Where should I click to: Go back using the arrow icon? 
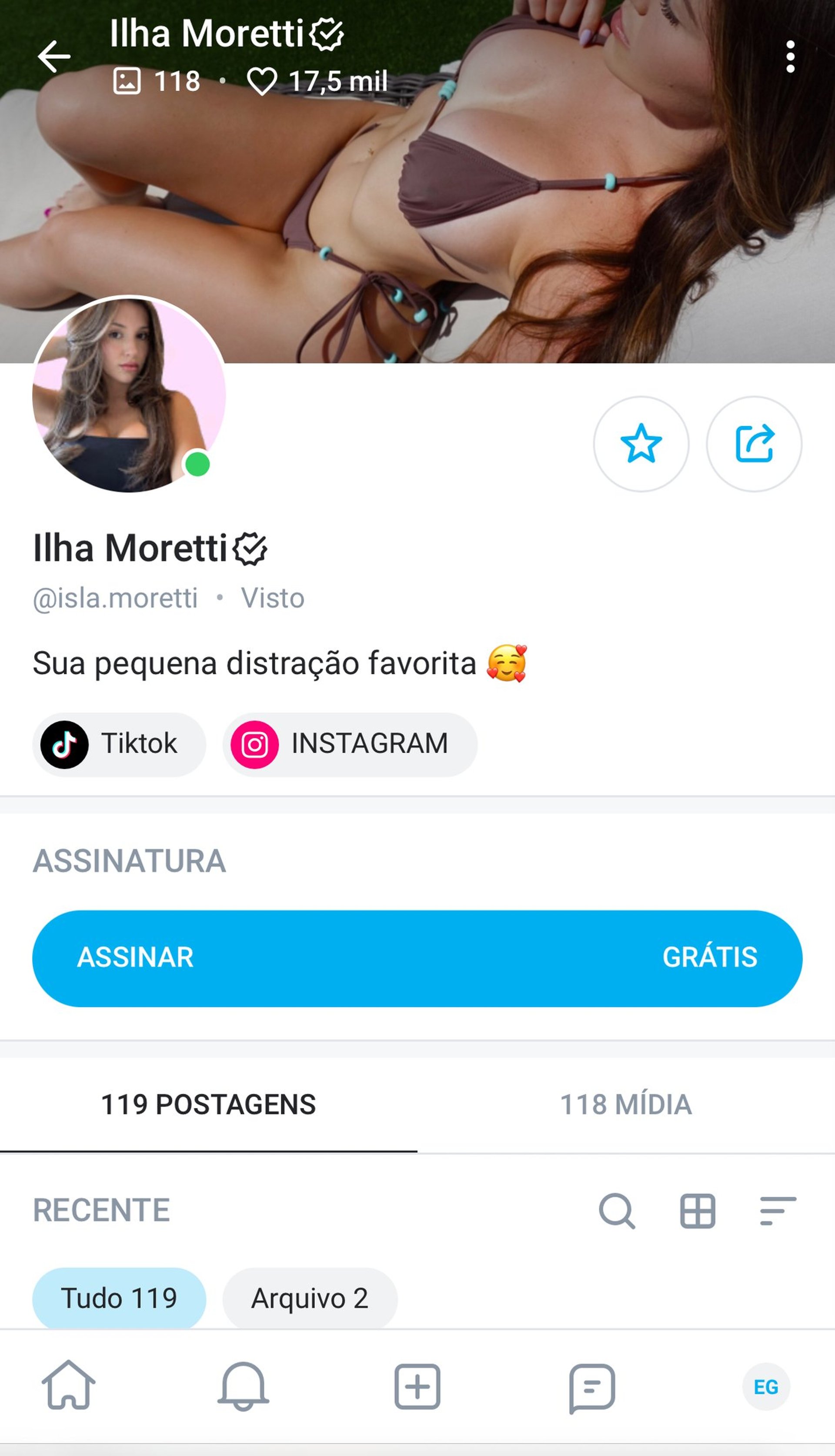point(54,56)
